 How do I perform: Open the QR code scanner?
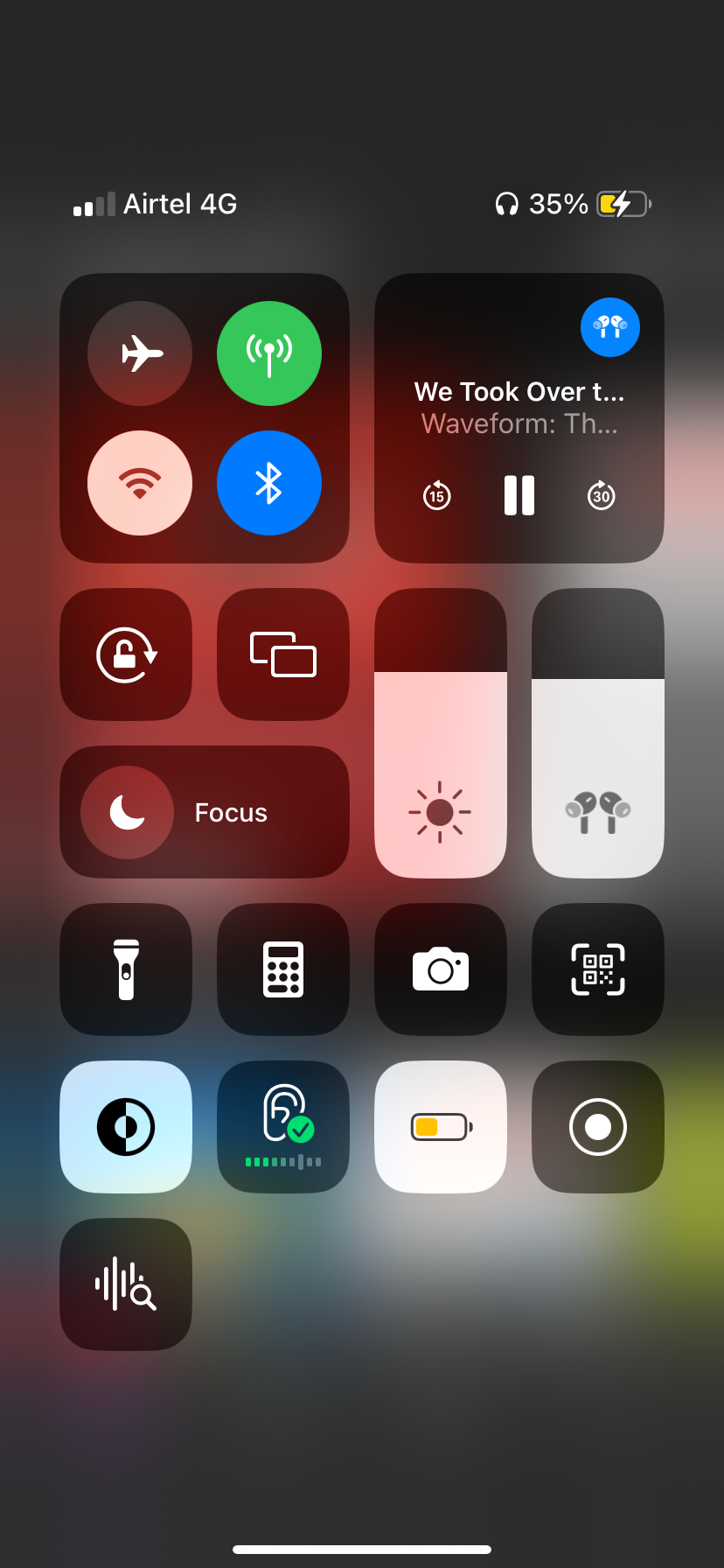pyautogui.click(x=598, y=969)
